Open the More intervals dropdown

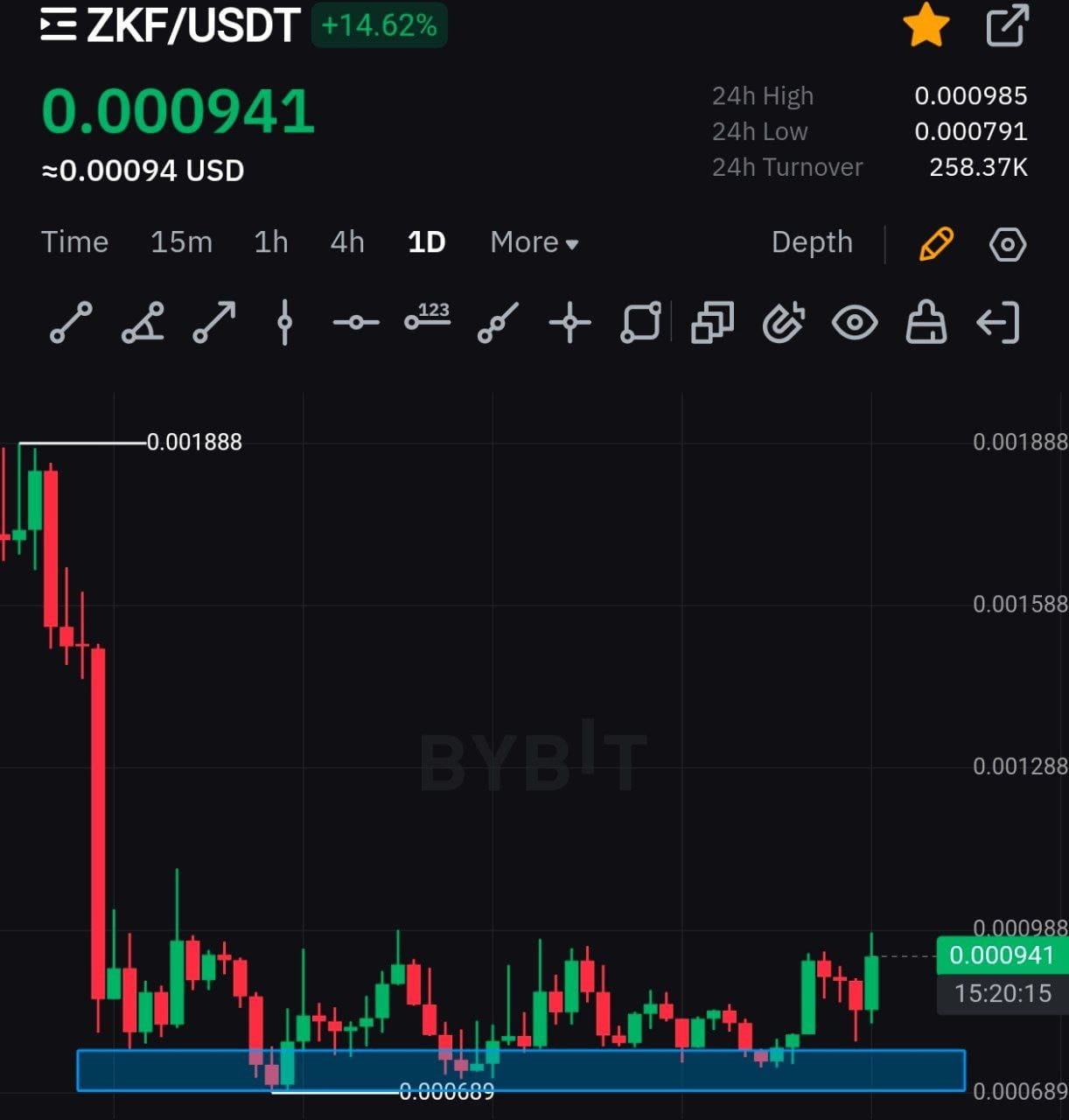(534, 242)
